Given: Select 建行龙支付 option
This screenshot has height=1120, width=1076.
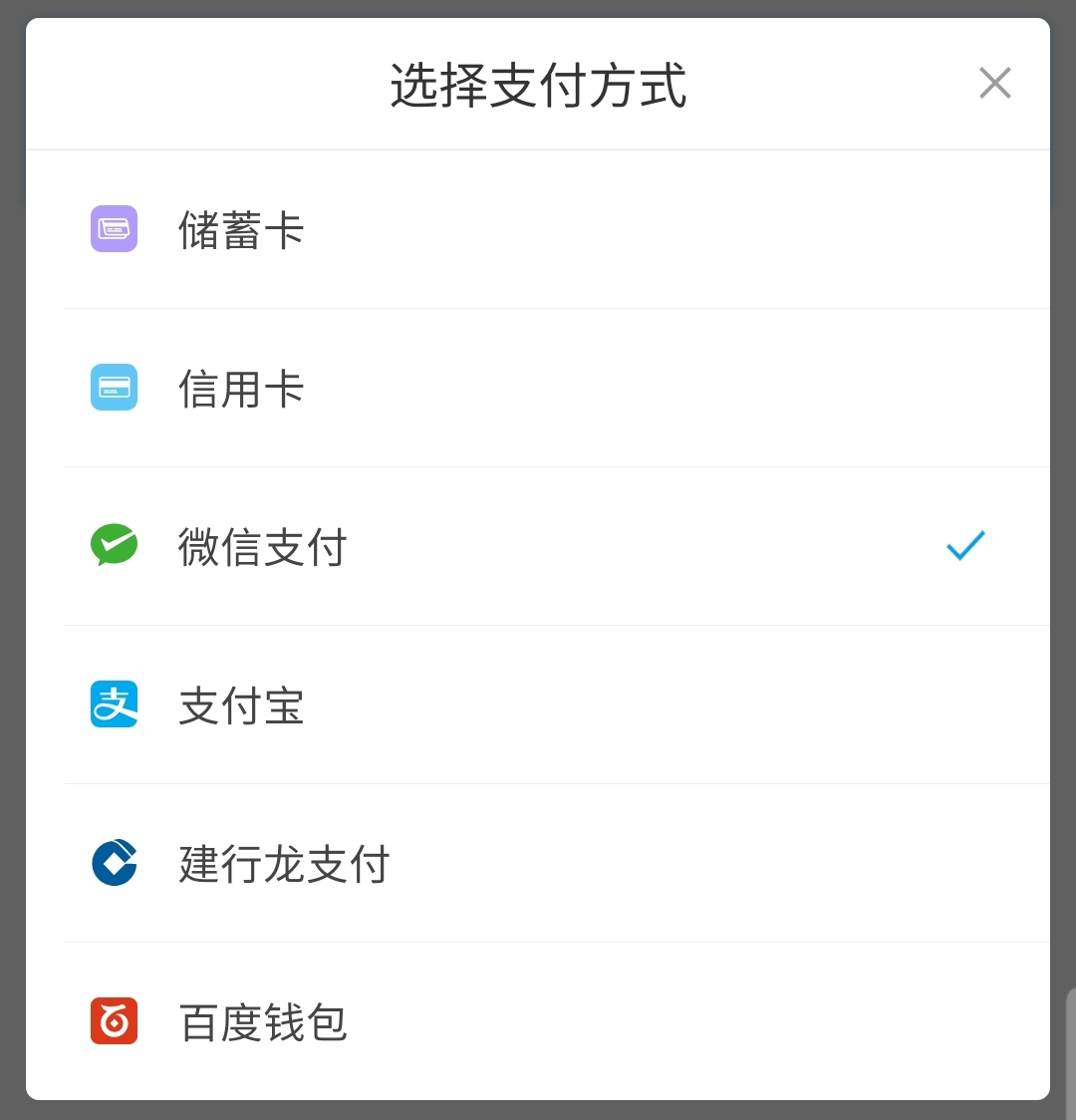Looking at the screenshot, I should point(284,864).
